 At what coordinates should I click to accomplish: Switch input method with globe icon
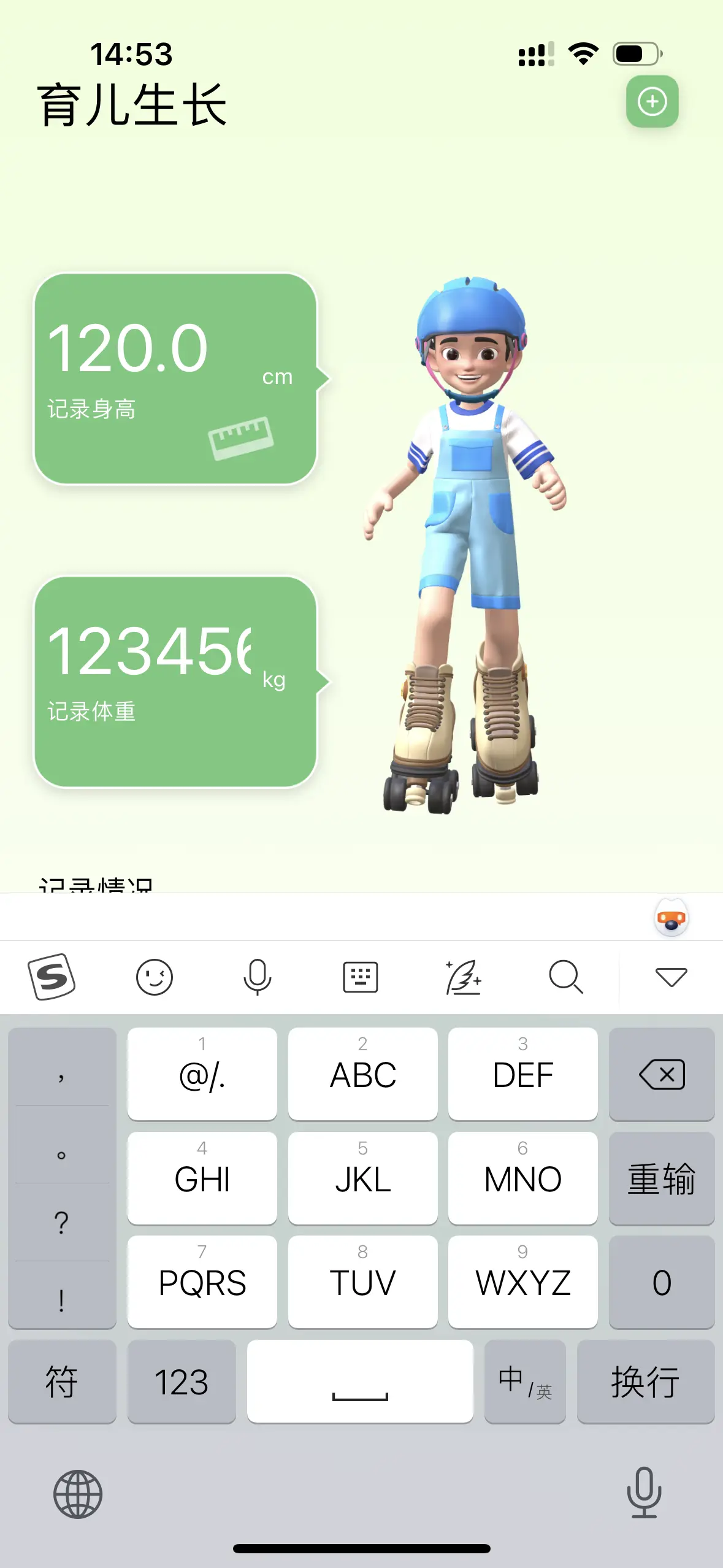(x=78, y=1494)
